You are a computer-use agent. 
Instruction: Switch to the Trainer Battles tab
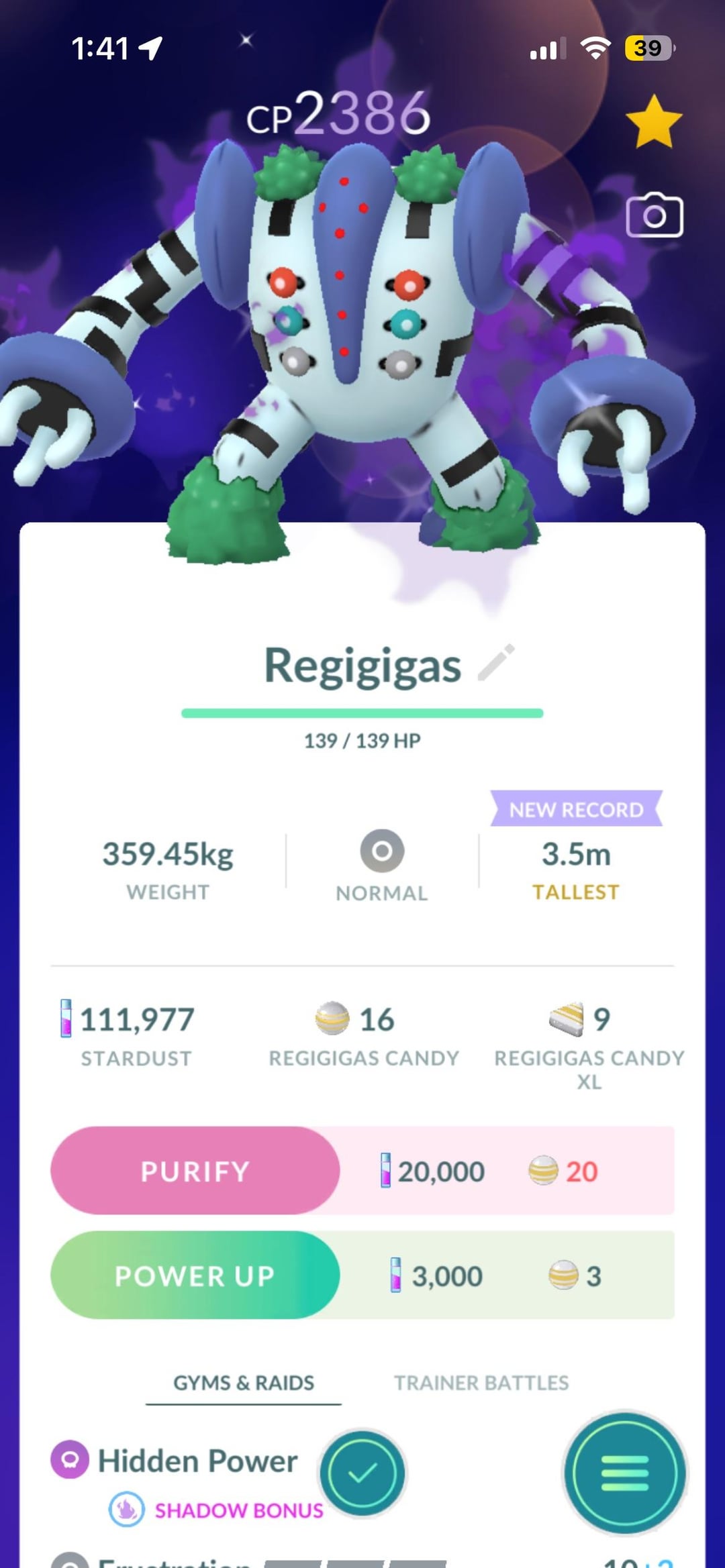(x=481, y=1383)
